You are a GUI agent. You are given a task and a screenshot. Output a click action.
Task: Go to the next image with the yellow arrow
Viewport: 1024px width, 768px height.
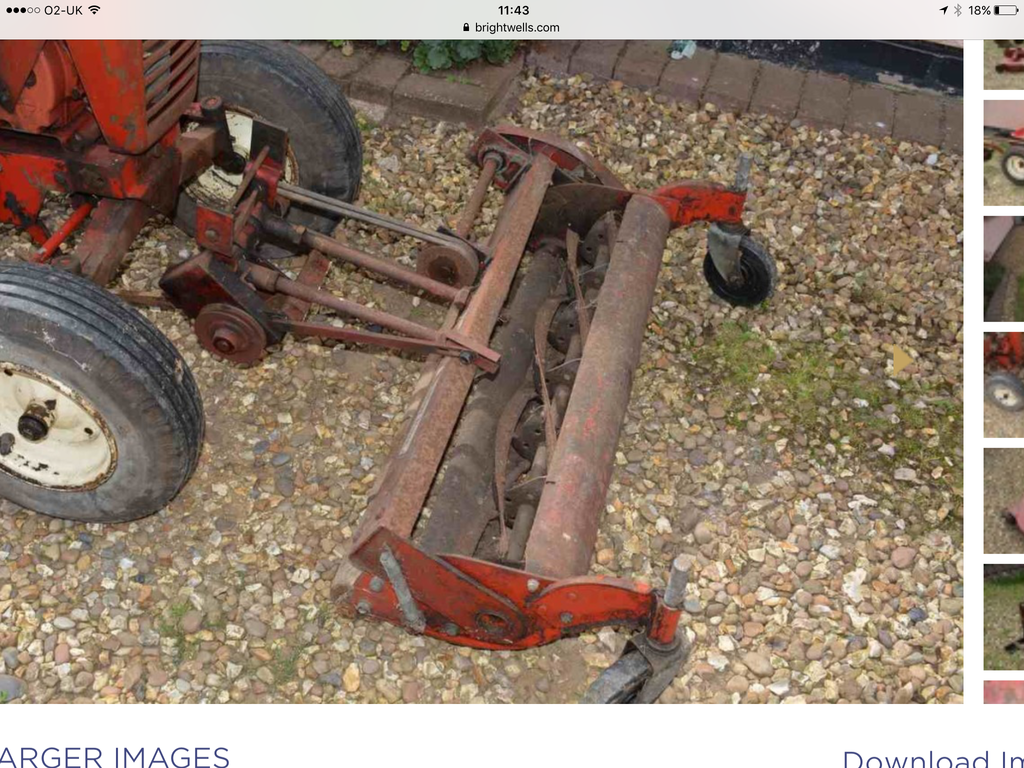tap(902, 360)
